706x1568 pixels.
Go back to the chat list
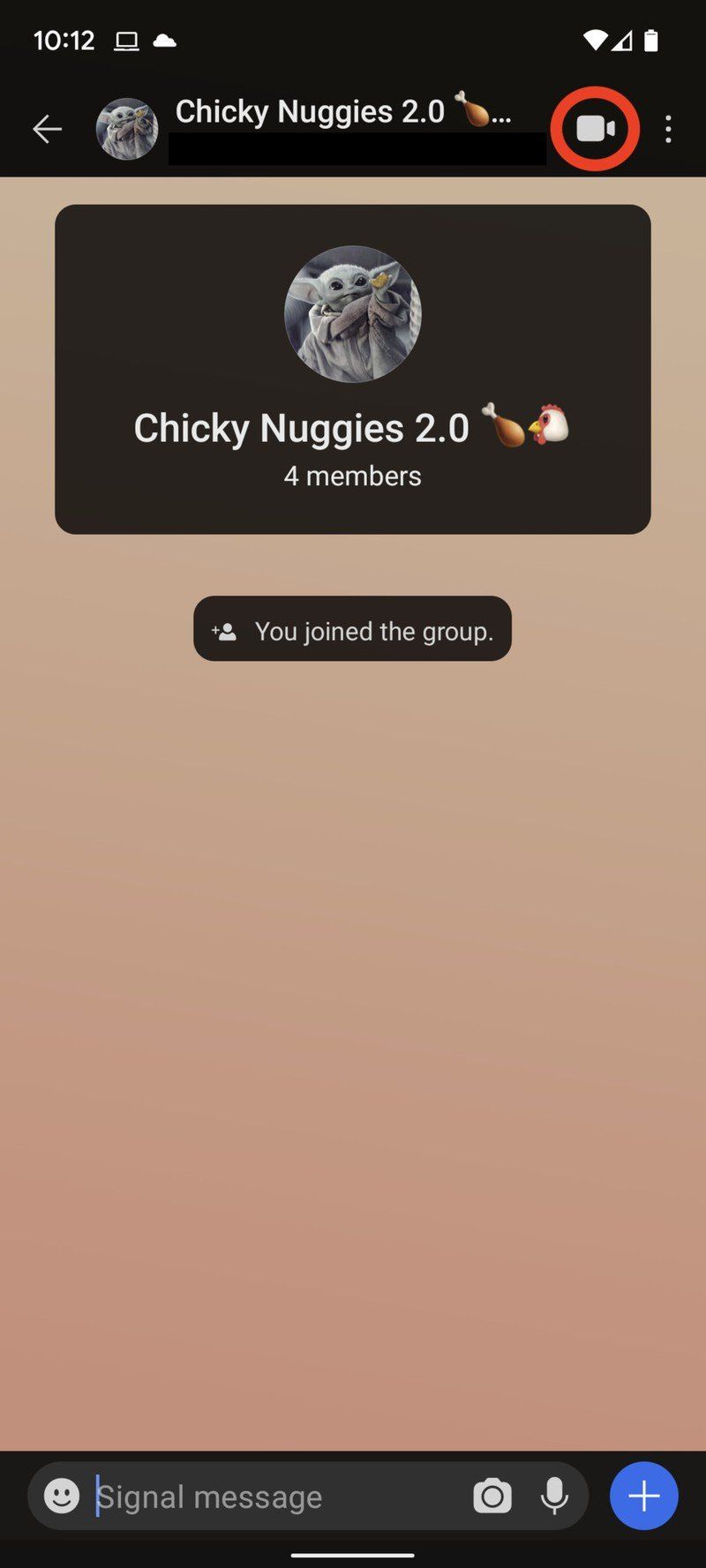[x=47, y=130]
